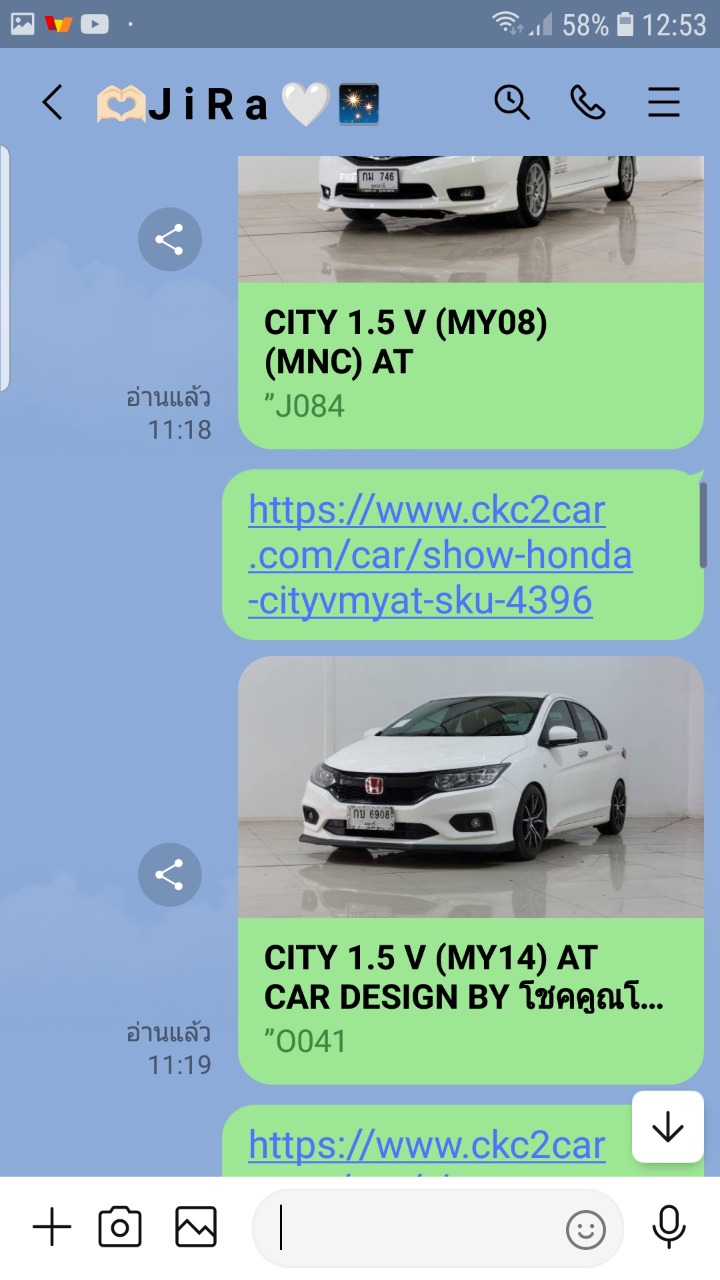Start a voice call with JiRa
Image resolution: width=720 pixels, height=1280 pixels.
587,102
